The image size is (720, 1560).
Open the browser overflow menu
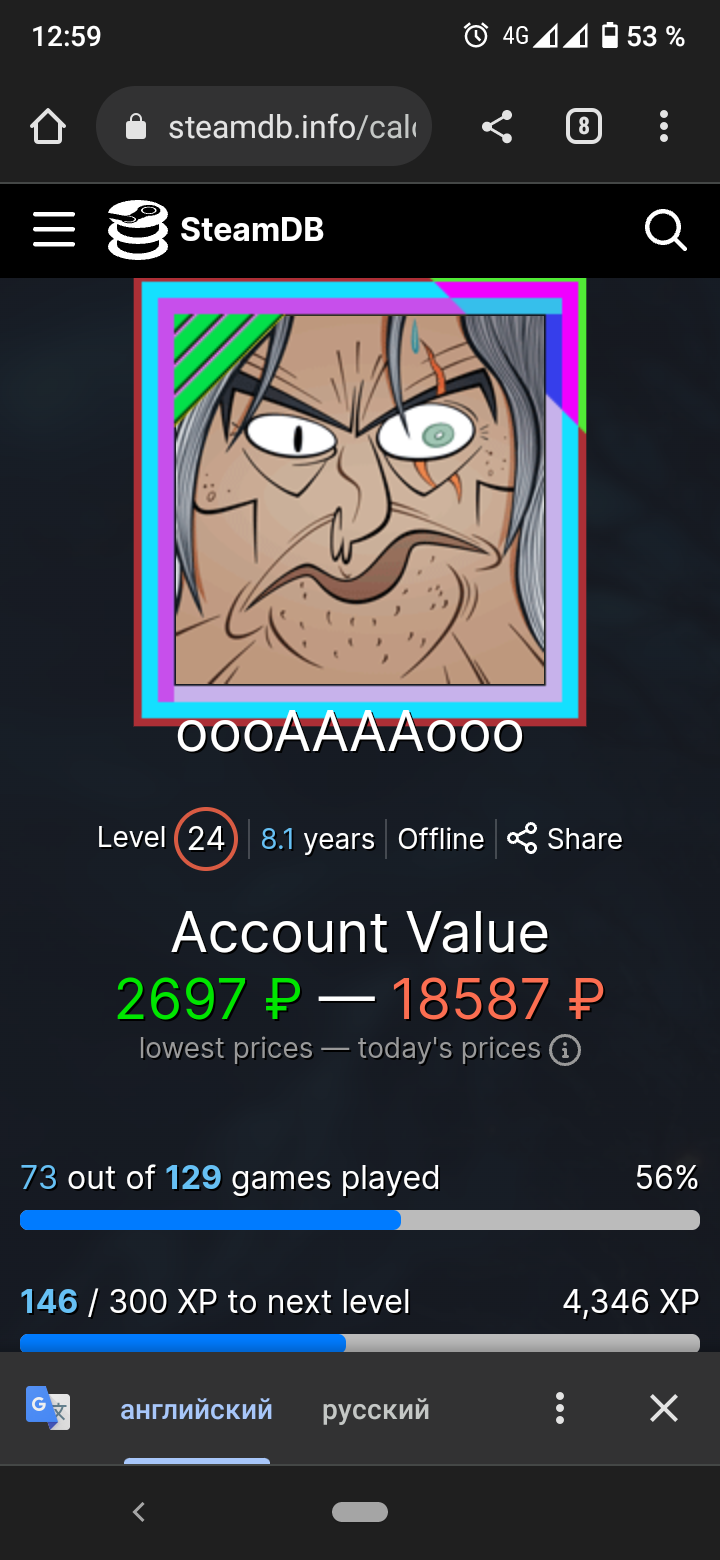664,127
